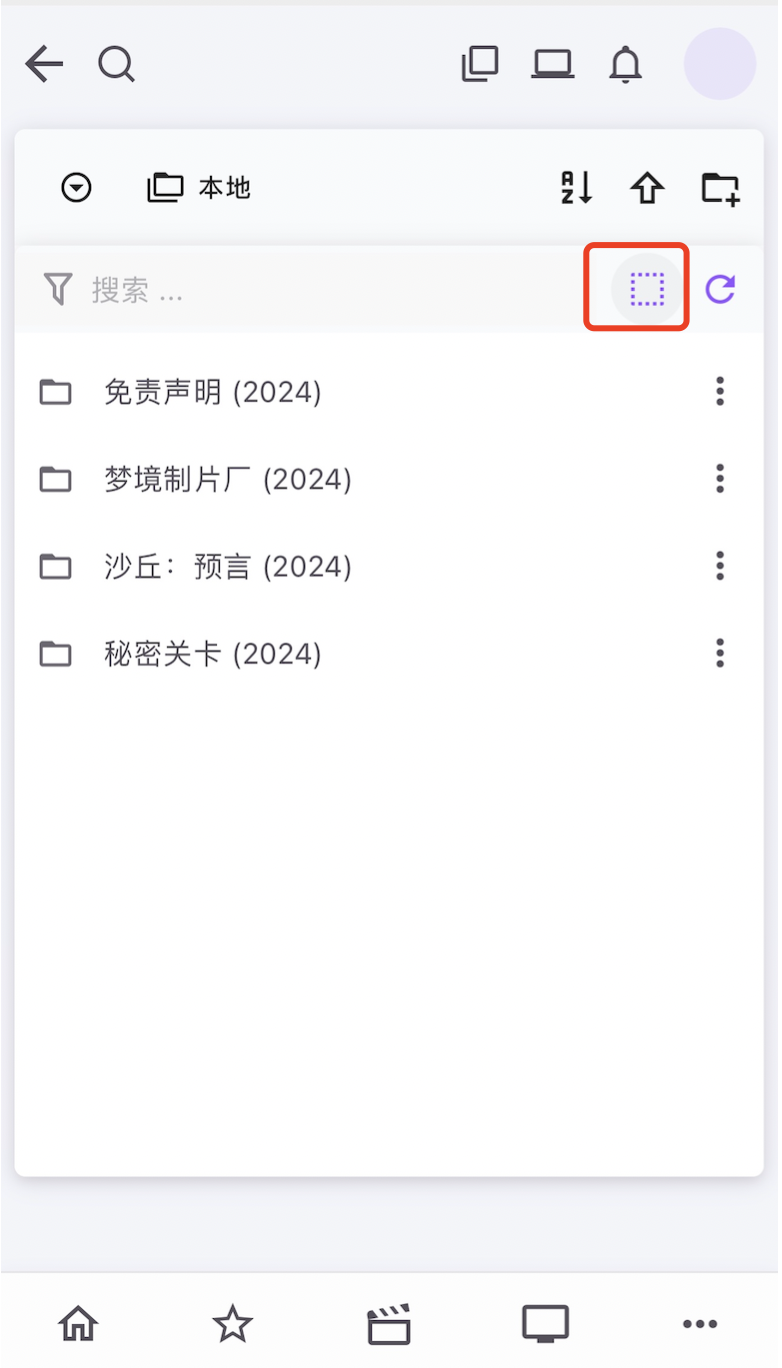Open the notifications bell
This screenshot has height=1368, width=782.
pos(626,65)
